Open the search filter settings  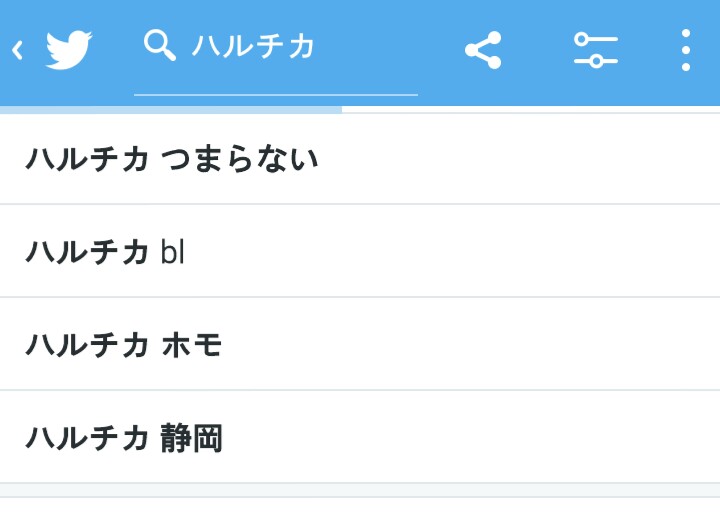click(x=595, y=49)
